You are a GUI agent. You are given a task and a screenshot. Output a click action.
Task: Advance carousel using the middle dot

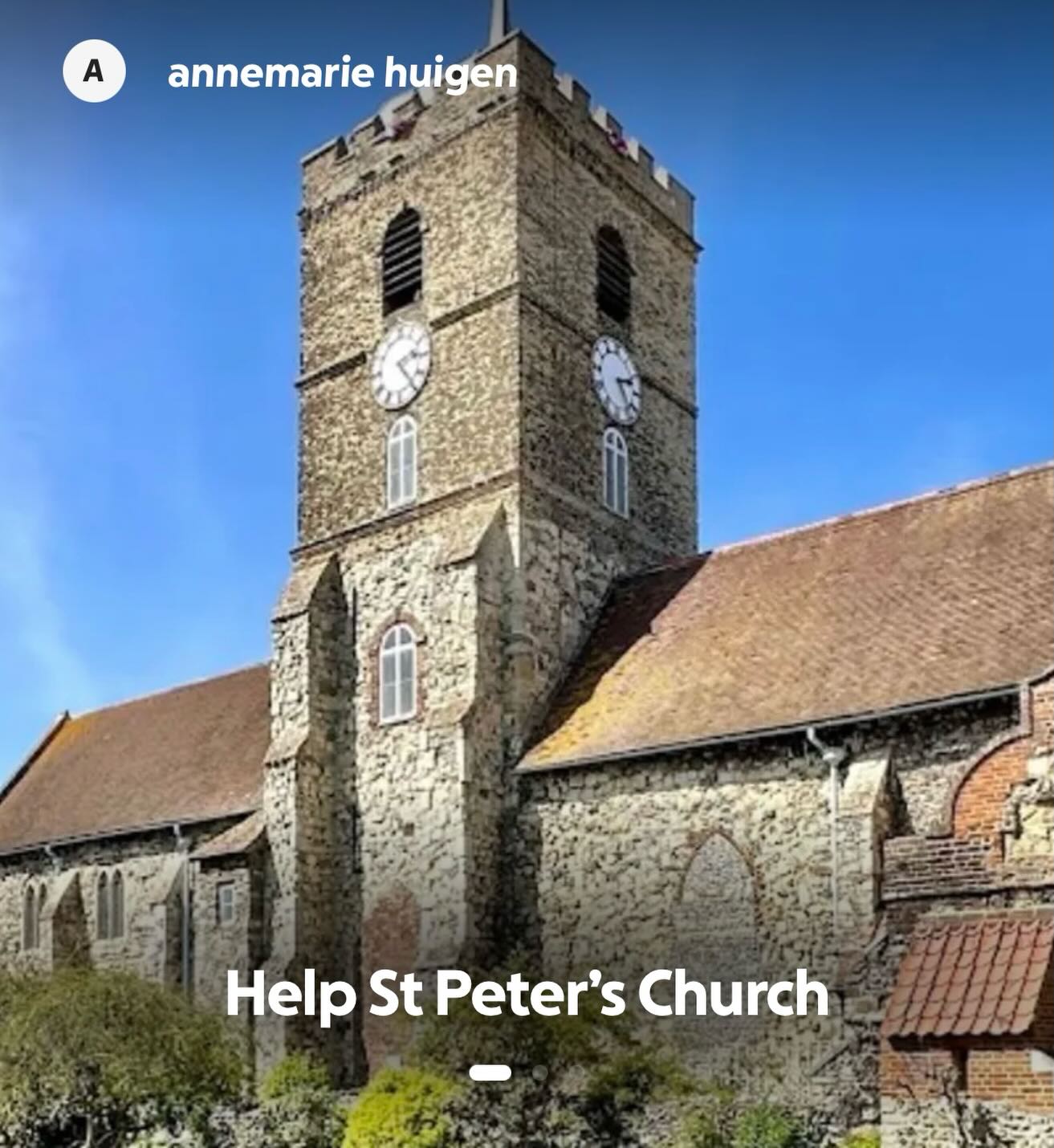coord(539,1073)
